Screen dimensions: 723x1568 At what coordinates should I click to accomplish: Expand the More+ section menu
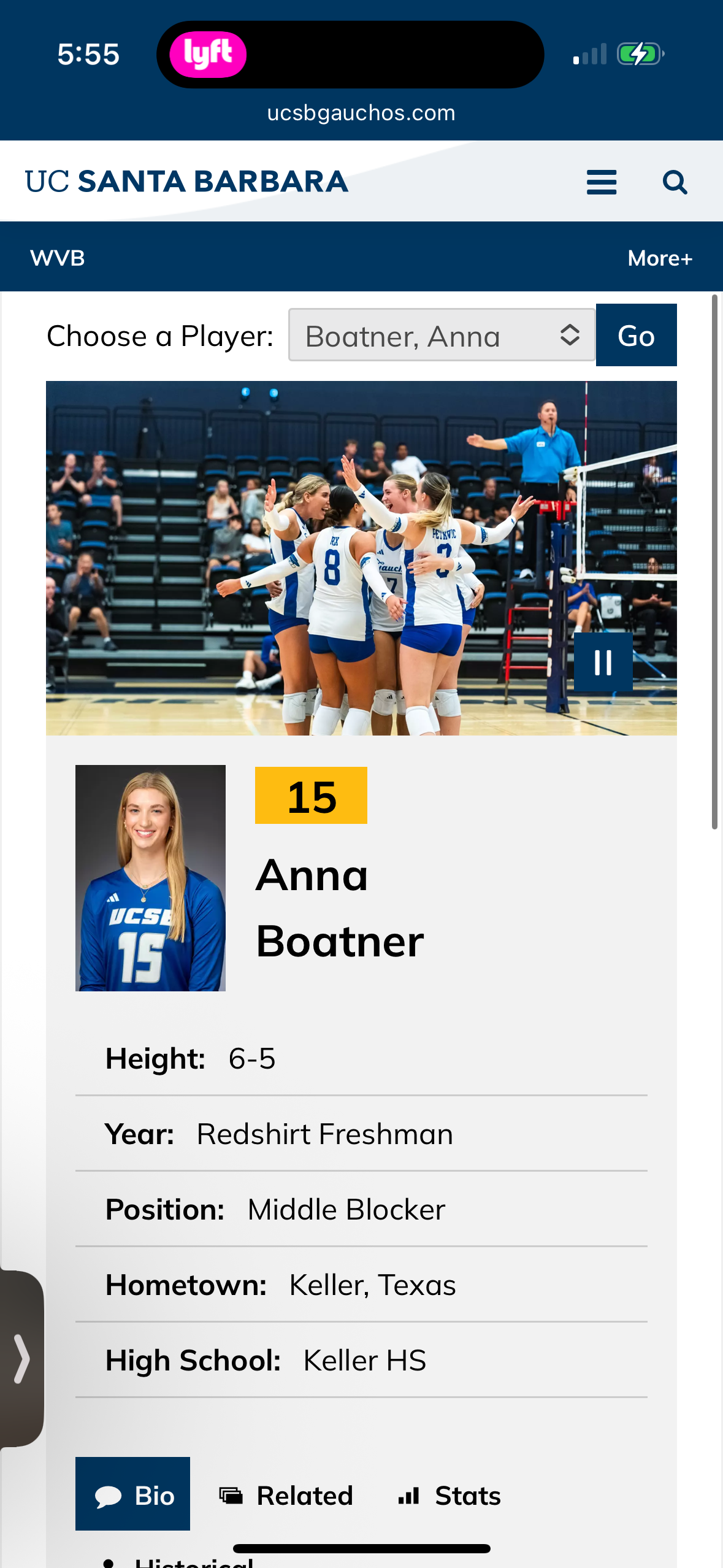pos(659,258)
